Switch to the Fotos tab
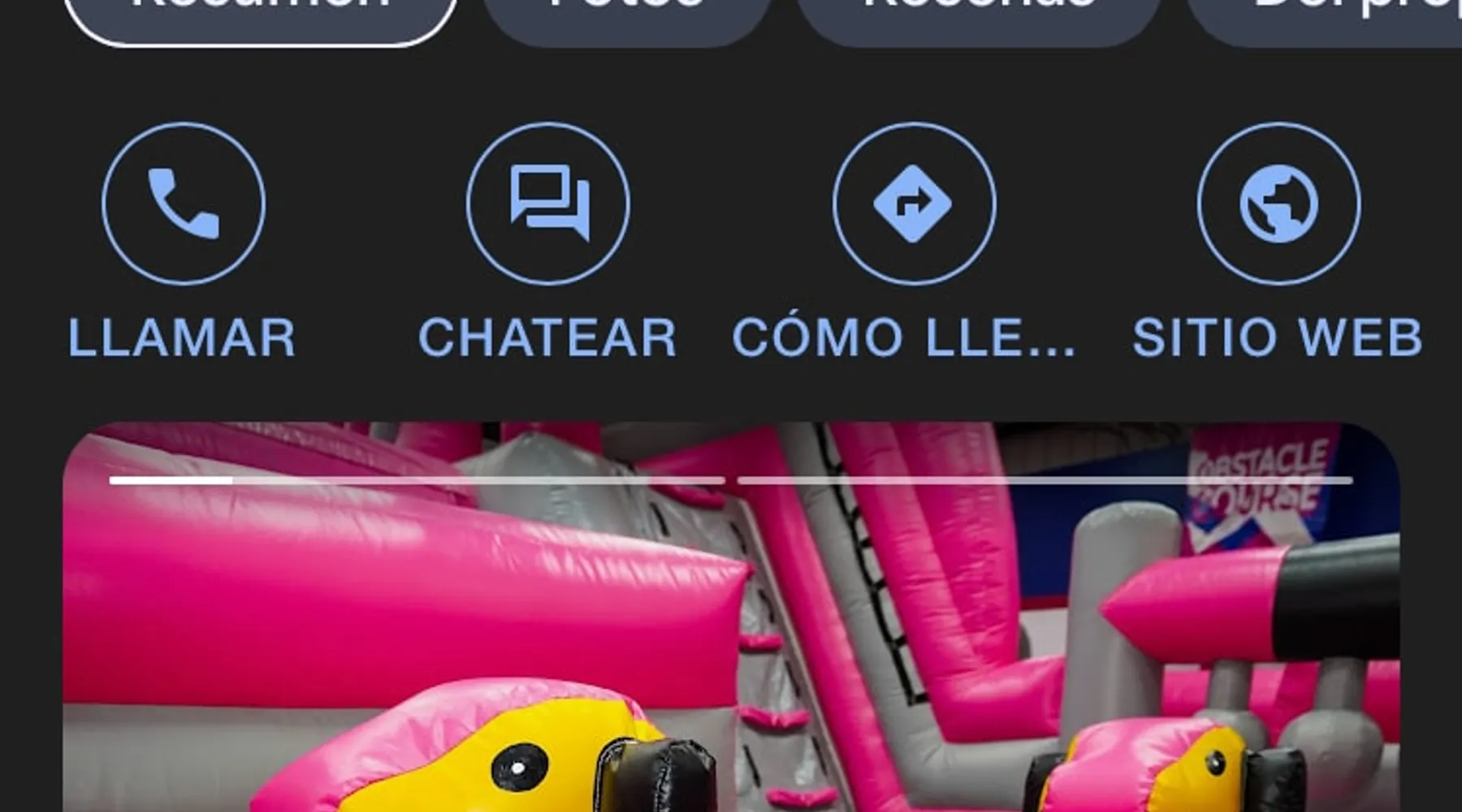 coord(627,16)
